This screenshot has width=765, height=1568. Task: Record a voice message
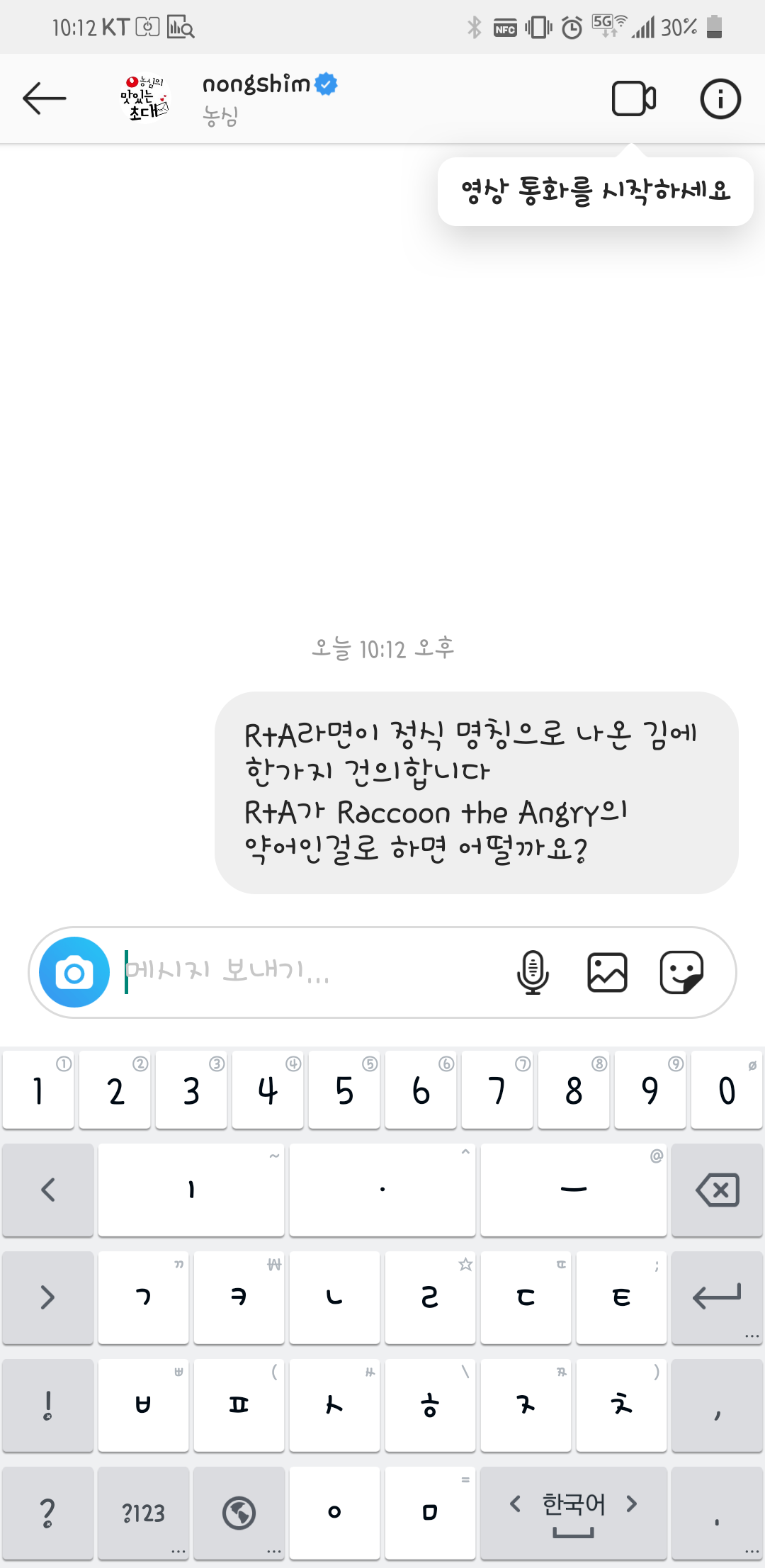533,972
